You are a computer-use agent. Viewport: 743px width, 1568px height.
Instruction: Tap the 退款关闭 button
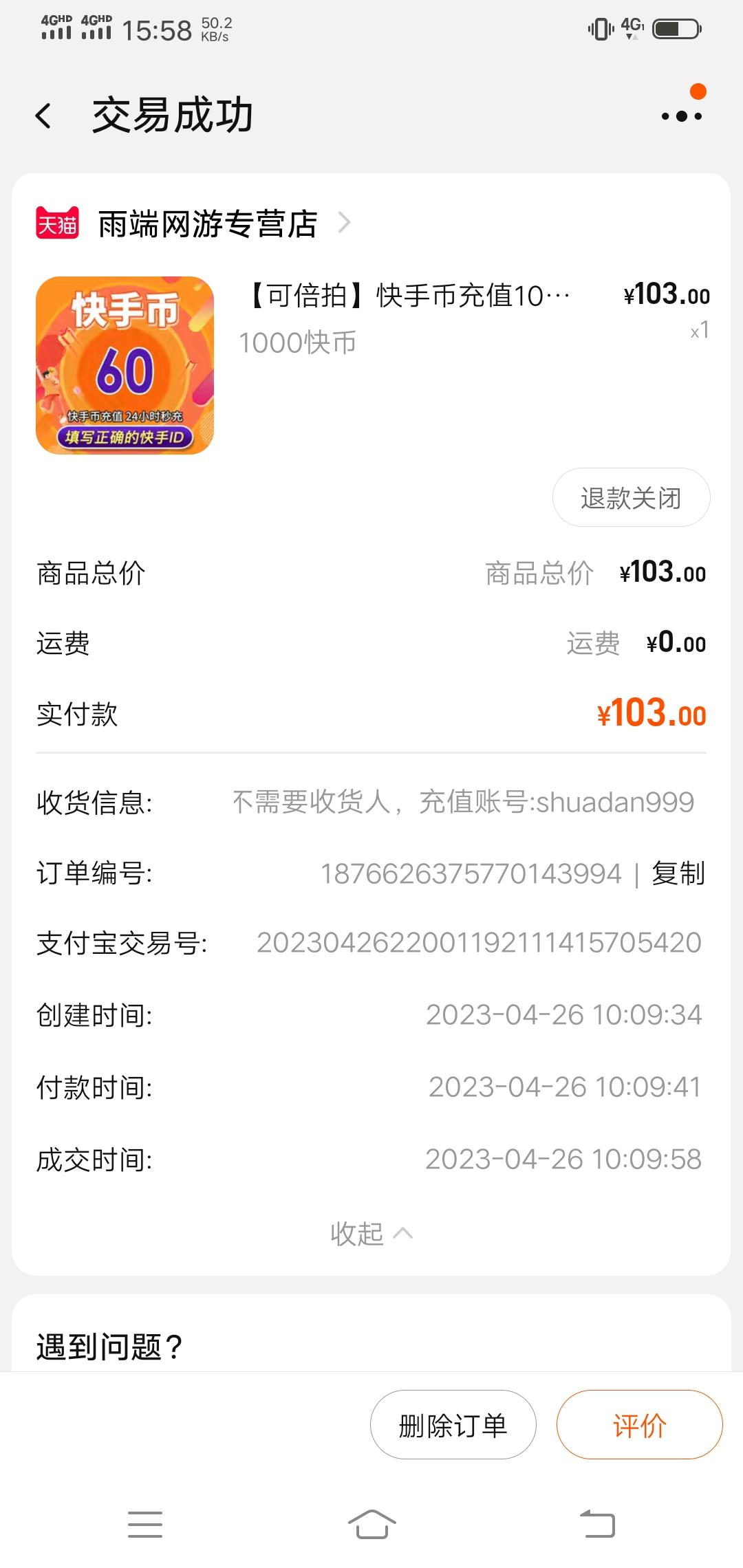631,498
